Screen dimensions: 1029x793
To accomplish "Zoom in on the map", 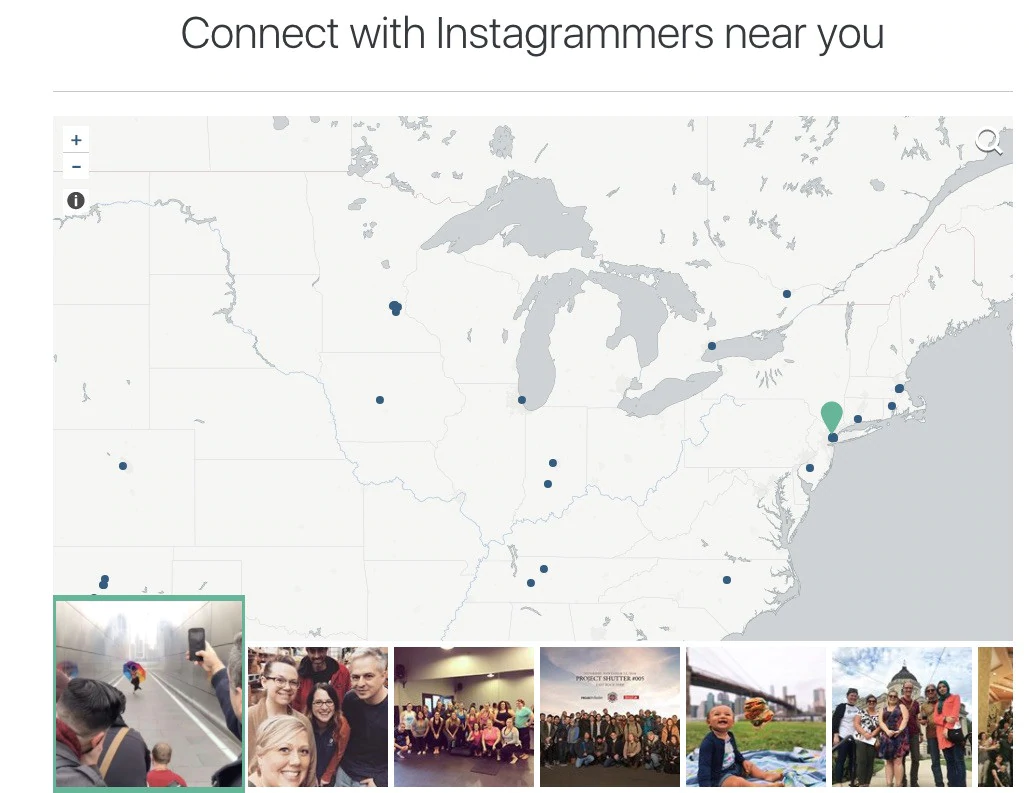I will tap(76, 140).
